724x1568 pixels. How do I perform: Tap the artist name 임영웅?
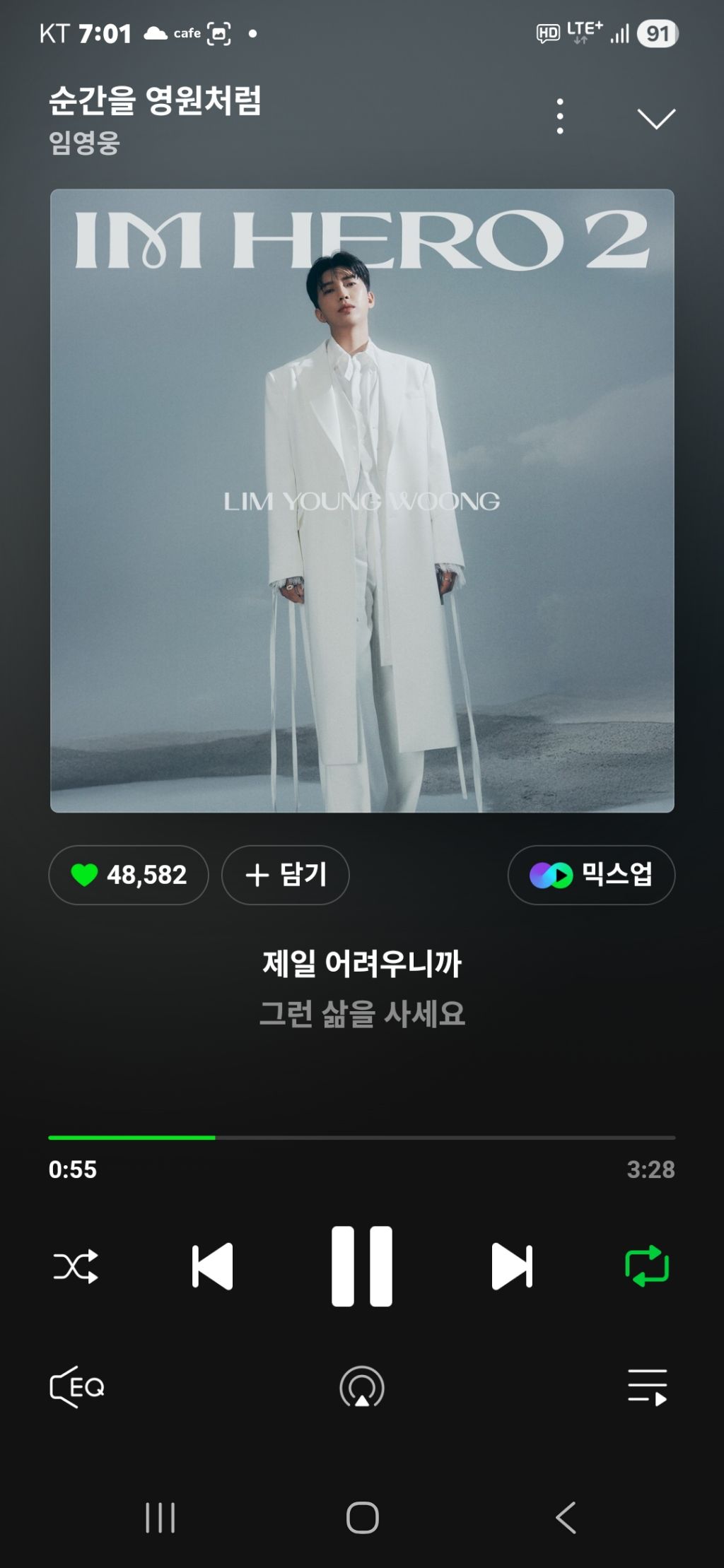pyautogui.click(x=84, y=143)
